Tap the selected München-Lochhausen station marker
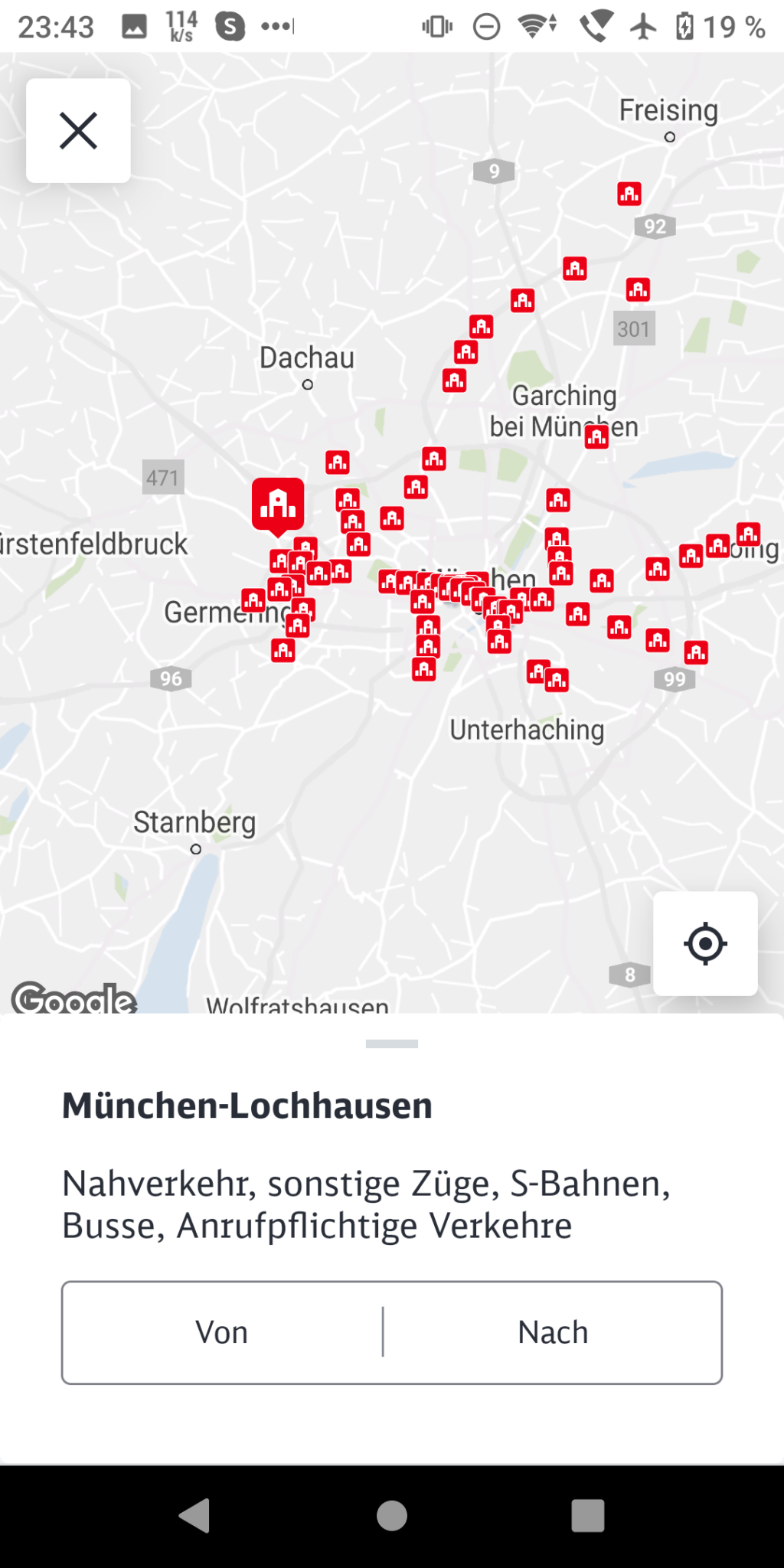 coord(278,504)
